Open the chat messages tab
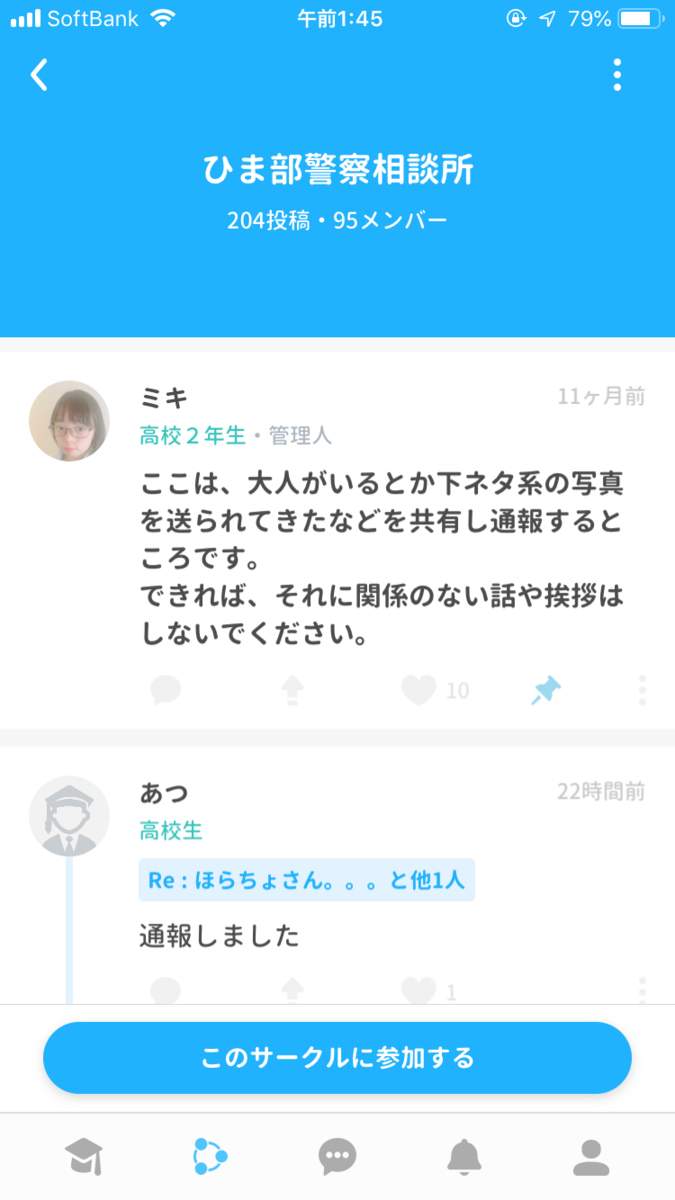Image resolution: width=675 pixels, height=1200 pixels. 337,1157
